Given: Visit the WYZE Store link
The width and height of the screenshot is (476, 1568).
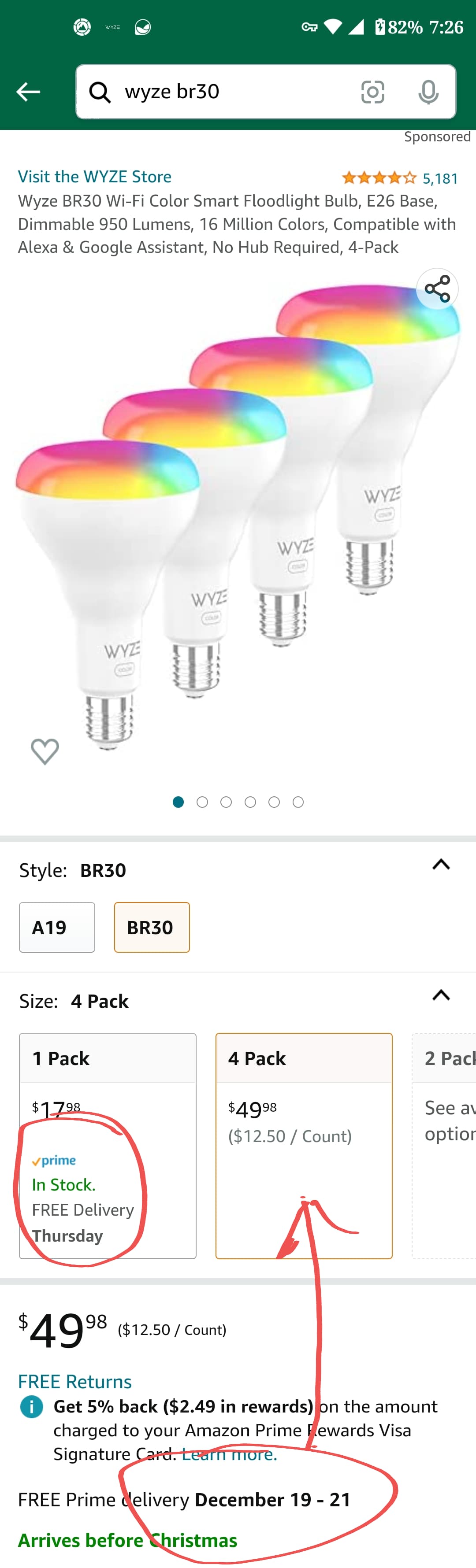Looking at the screenshot, I should pos(94,177).
